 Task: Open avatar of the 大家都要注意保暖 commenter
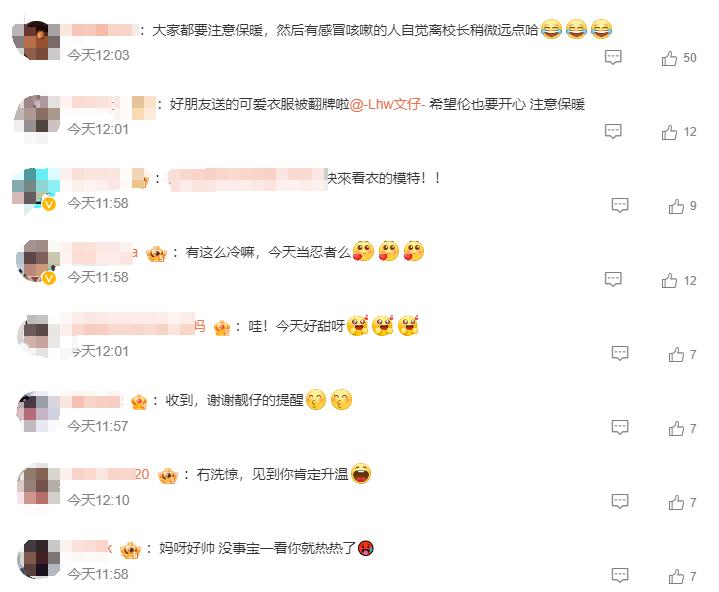pos(38,41)
